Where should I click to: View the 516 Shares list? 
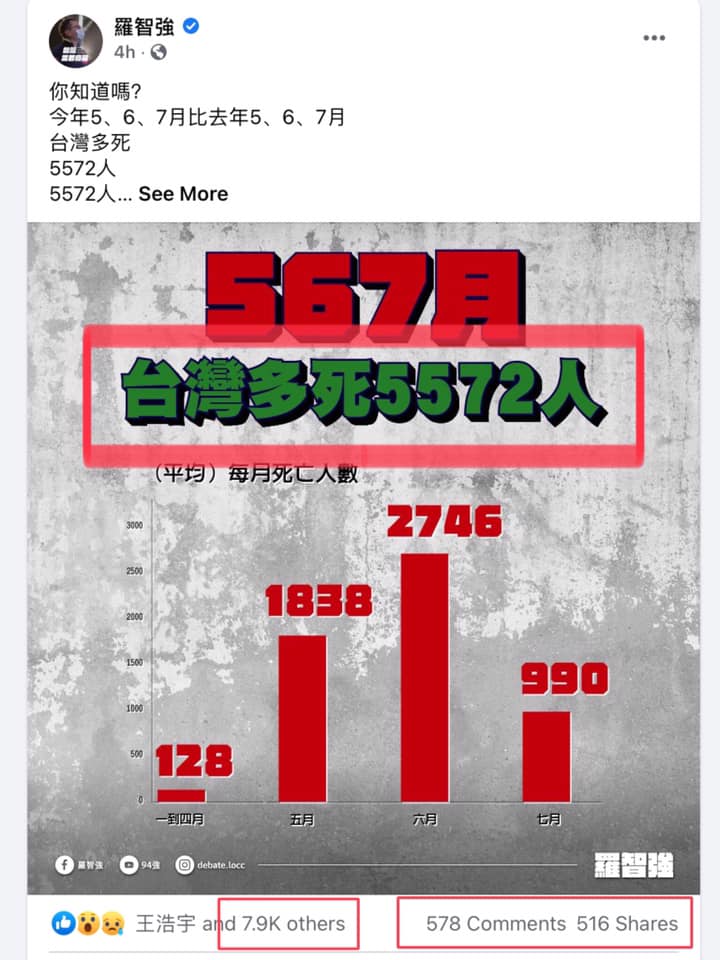click(627, 924)
